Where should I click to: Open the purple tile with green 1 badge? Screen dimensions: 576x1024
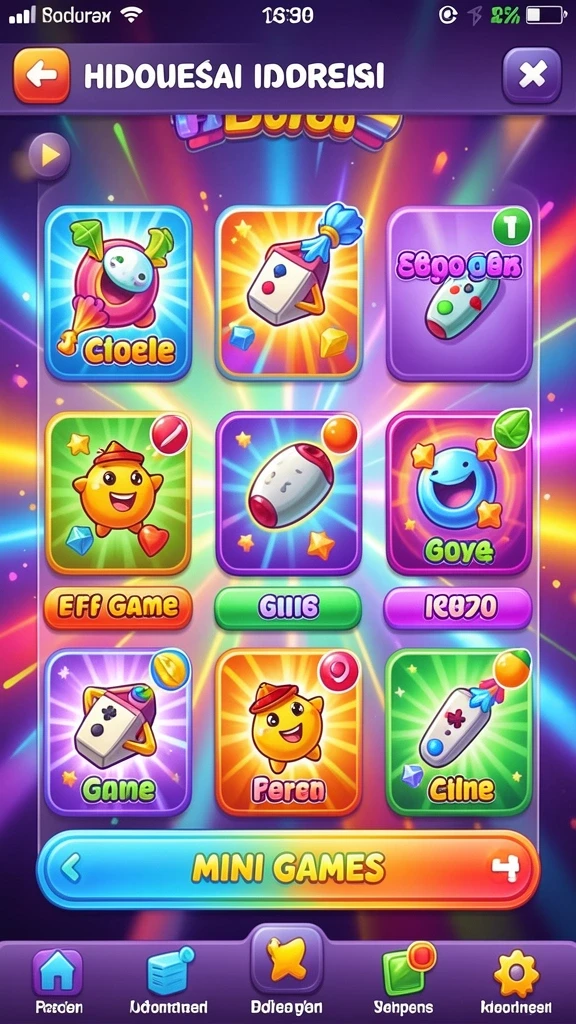(x=460, y=294)
